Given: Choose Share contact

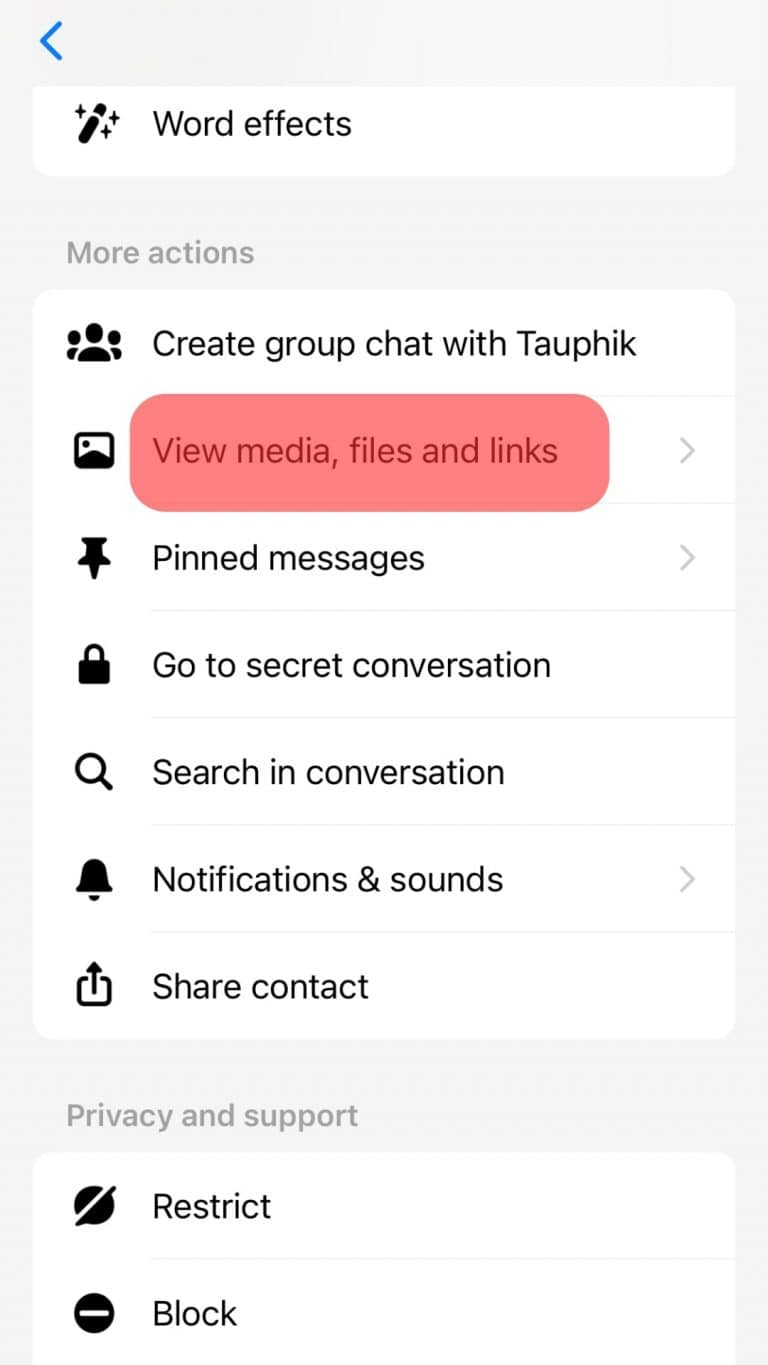Looking at the screenshot, I should (260, 986).
